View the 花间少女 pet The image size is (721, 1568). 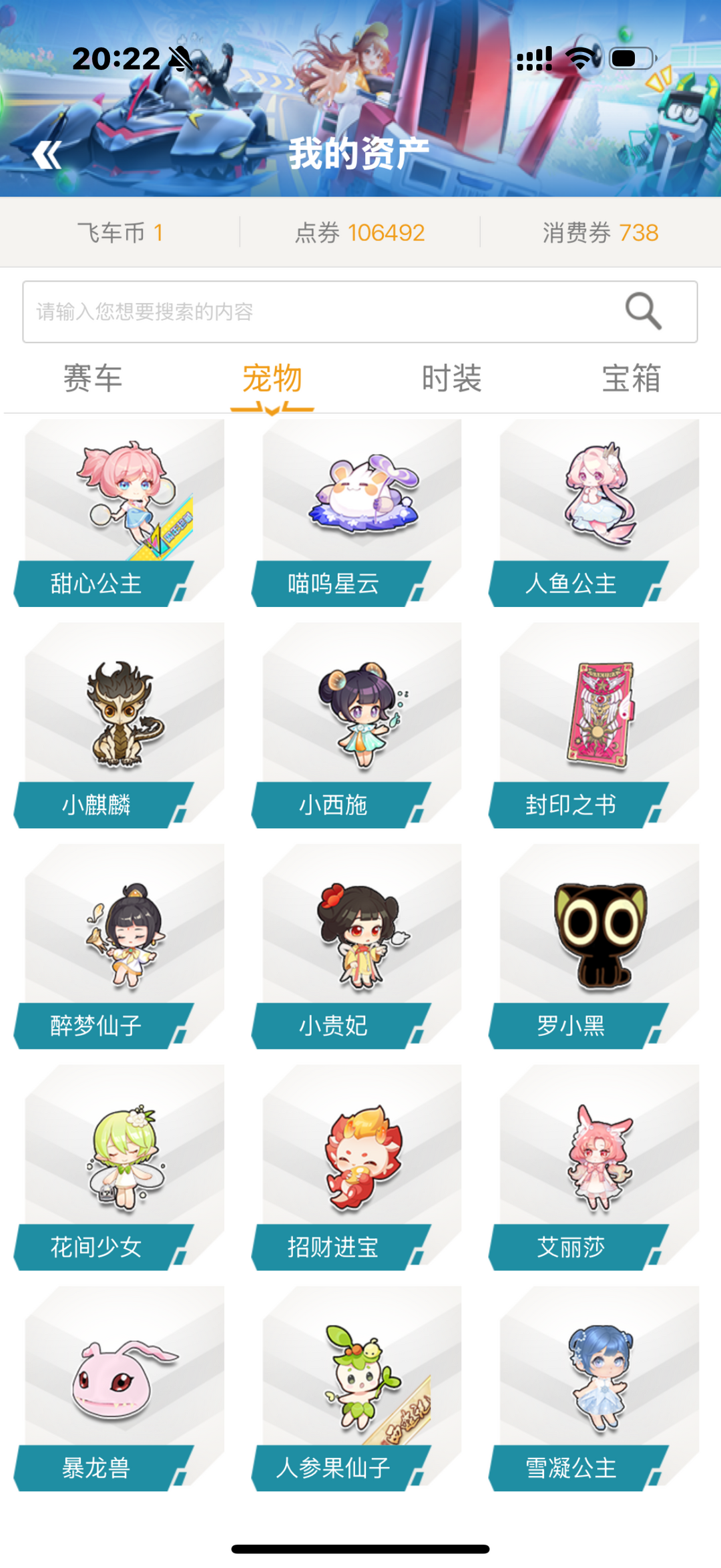[x=120, y=1167]
